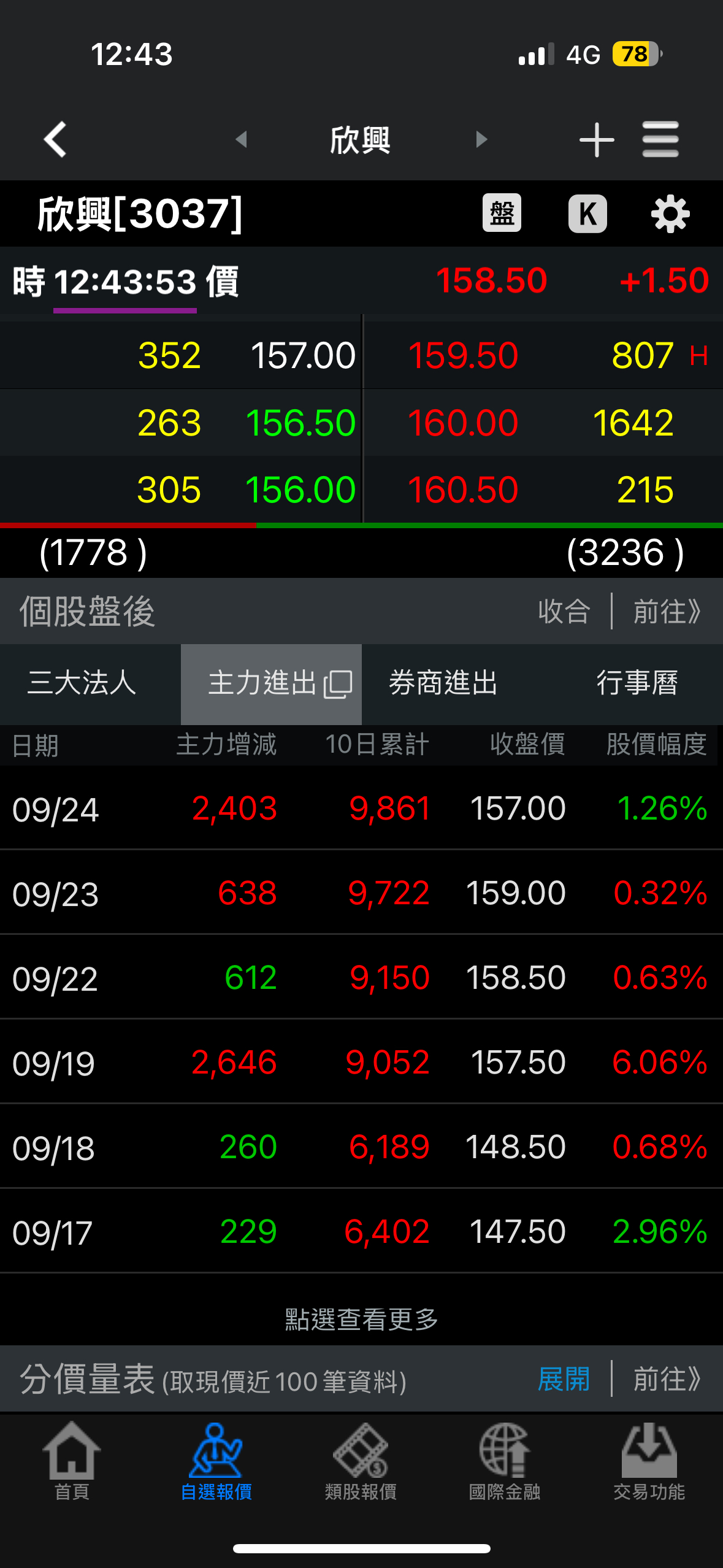The width and height of the screenshot is (723, 1568).
Task: Open the 交易功能 tab
Action: click(649, 1461)
